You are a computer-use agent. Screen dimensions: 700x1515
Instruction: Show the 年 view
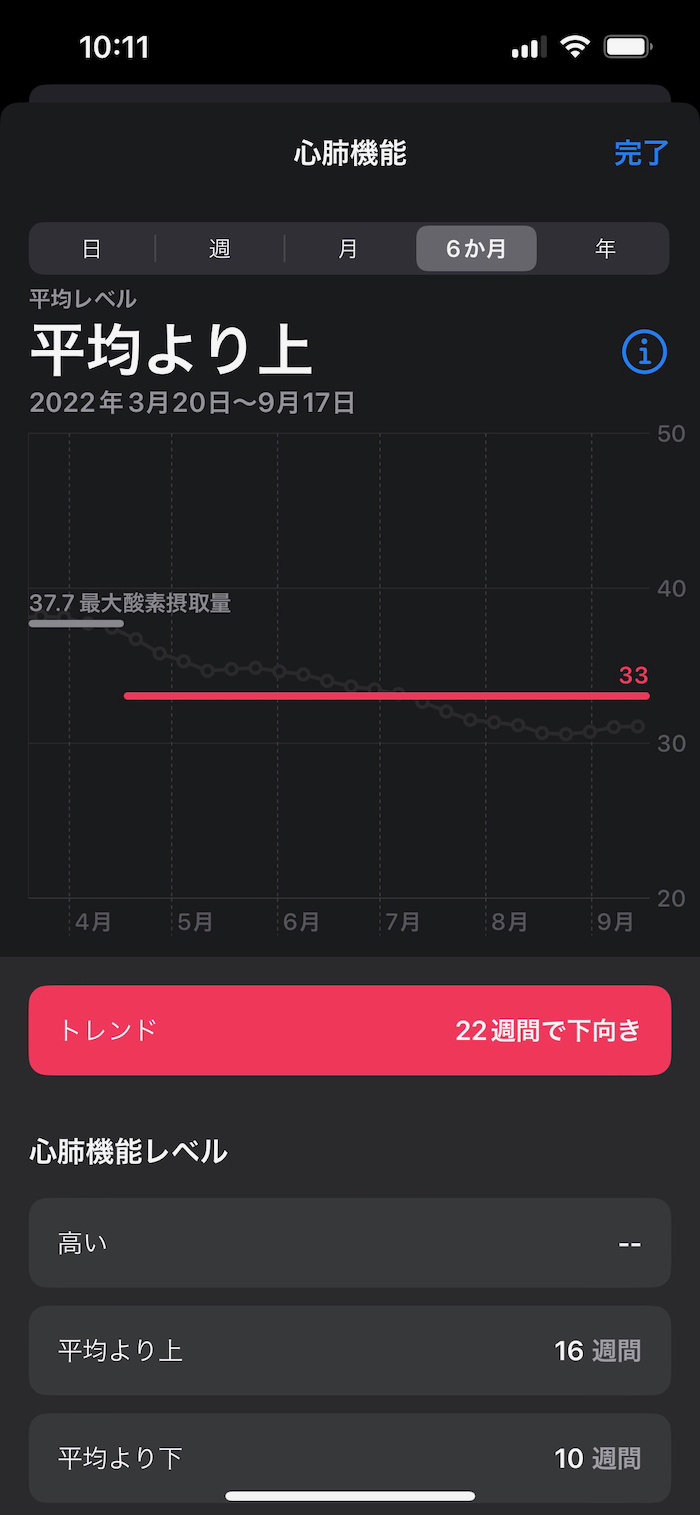click(x=605, y=249)
